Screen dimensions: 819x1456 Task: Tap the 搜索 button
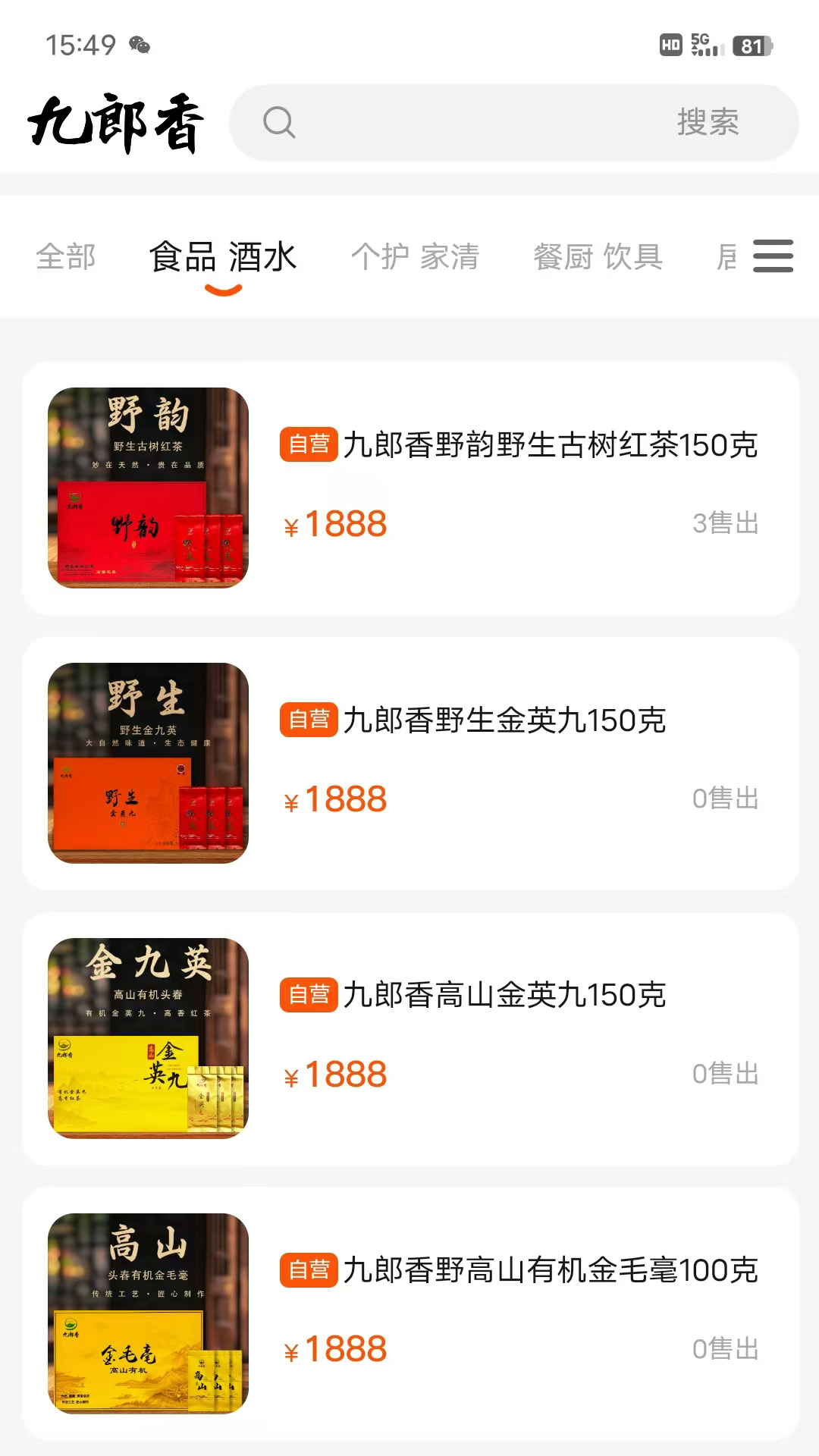pos(708,124)
